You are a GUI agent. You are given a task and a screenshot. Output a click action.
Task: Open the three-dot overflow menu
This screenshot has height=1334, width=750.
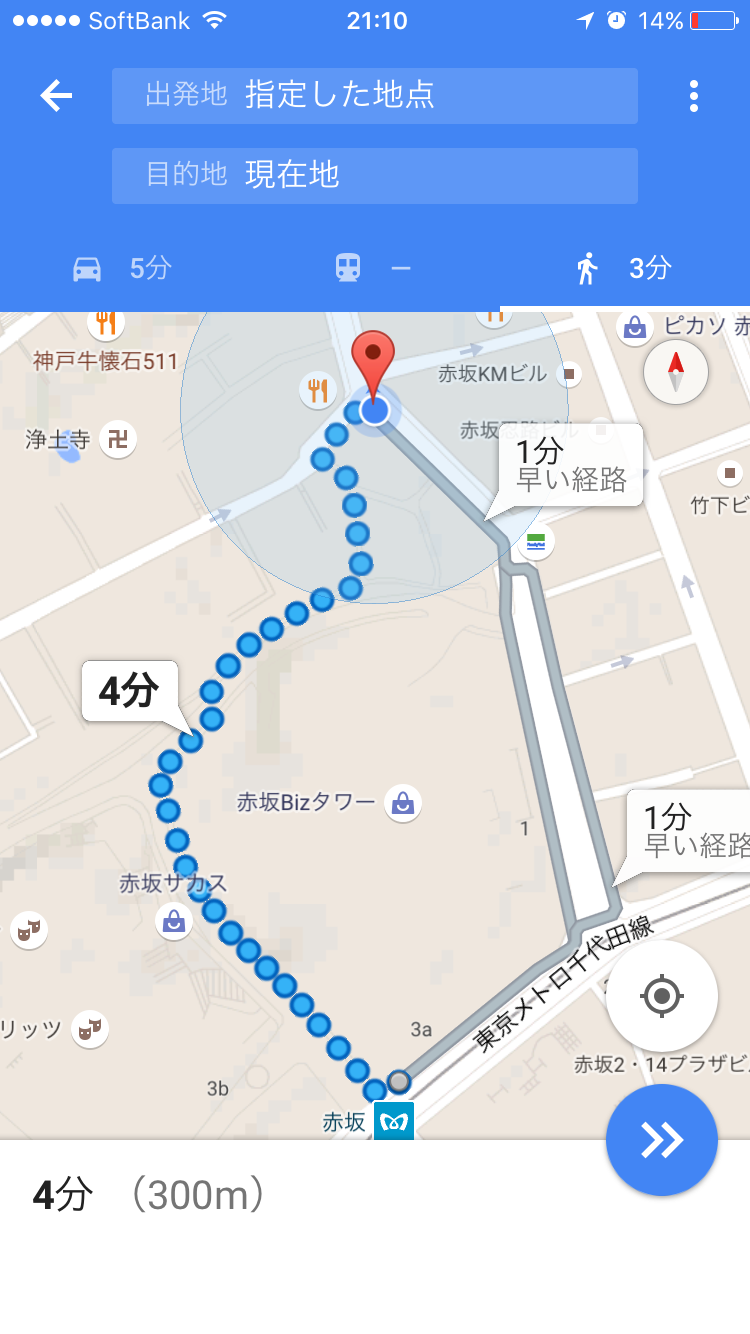pos(694,96)
